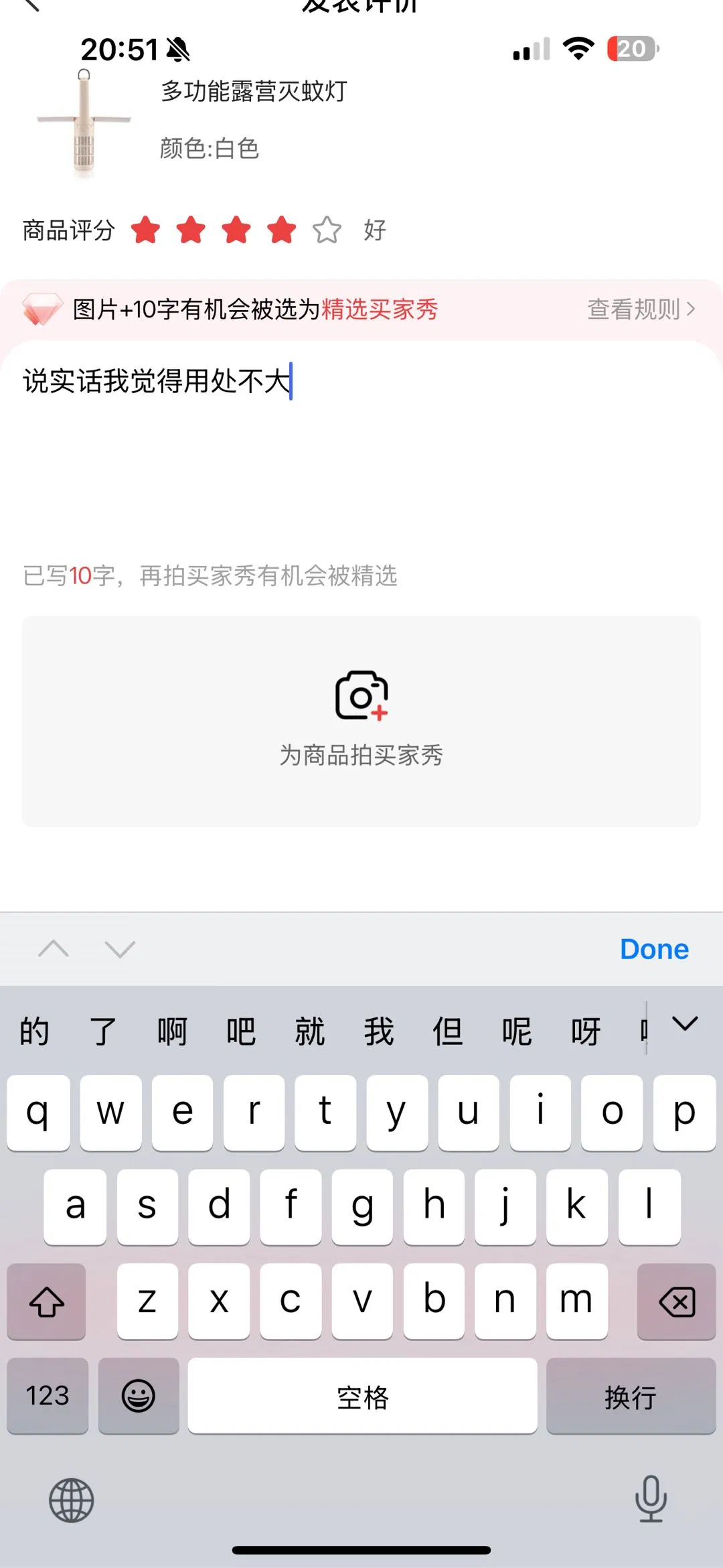Switch to 123 number keyboard
The width and height of the screenshot is (723, 1568).
click(x=48, y=1397)
